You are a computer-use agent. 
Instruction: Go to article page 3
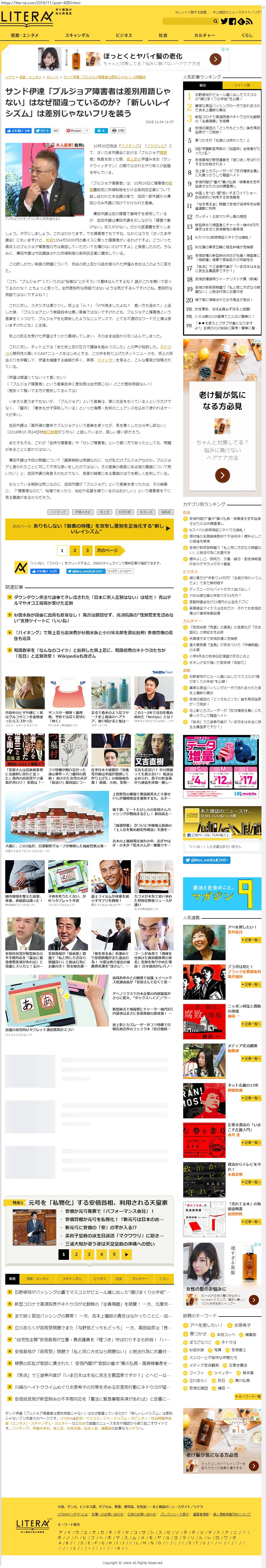point(87,550)
